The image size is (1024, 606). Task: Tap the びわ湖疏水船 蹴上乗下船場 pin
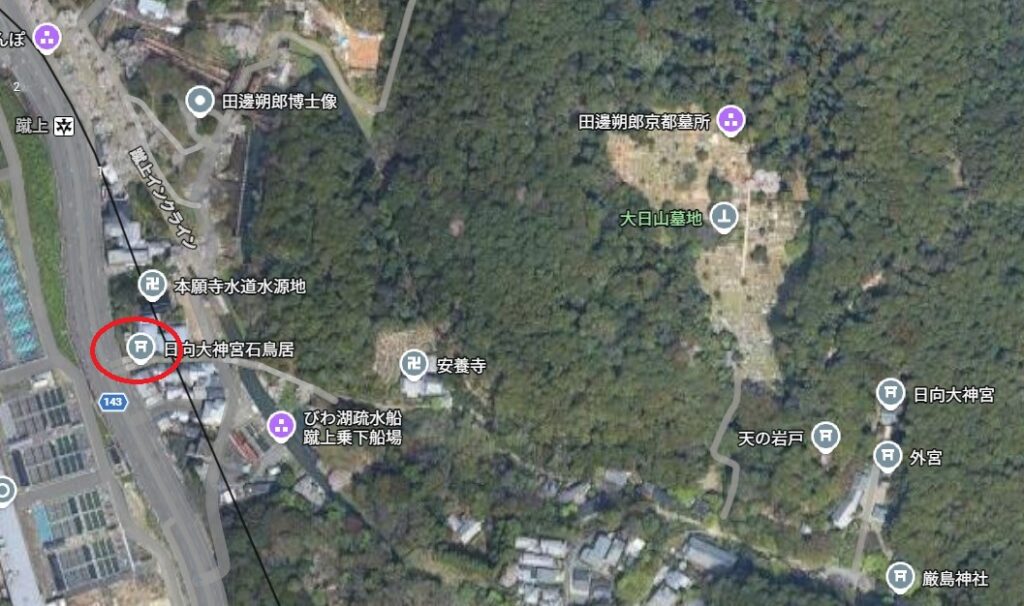click(x=282, y=427)
